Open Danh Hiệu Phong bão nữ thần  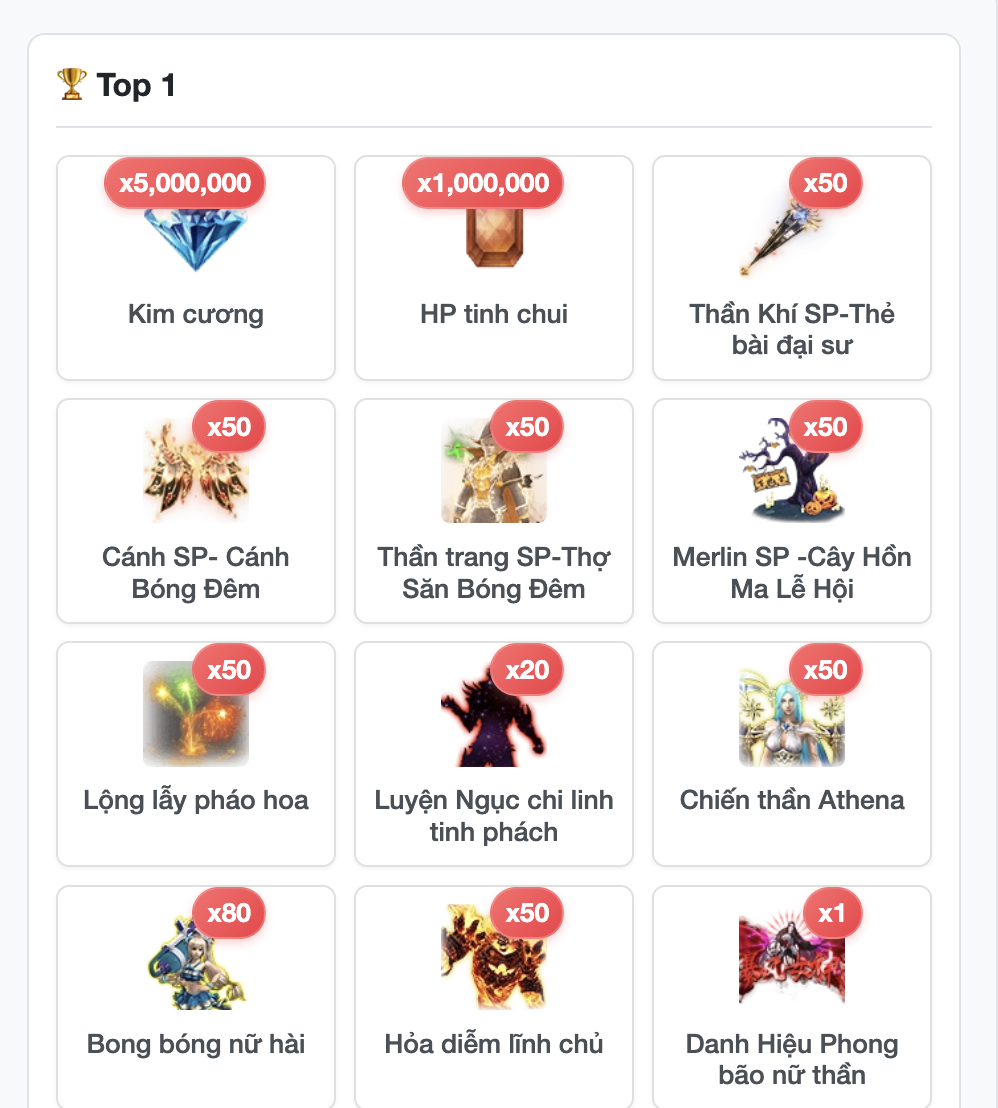coord(792,997)
